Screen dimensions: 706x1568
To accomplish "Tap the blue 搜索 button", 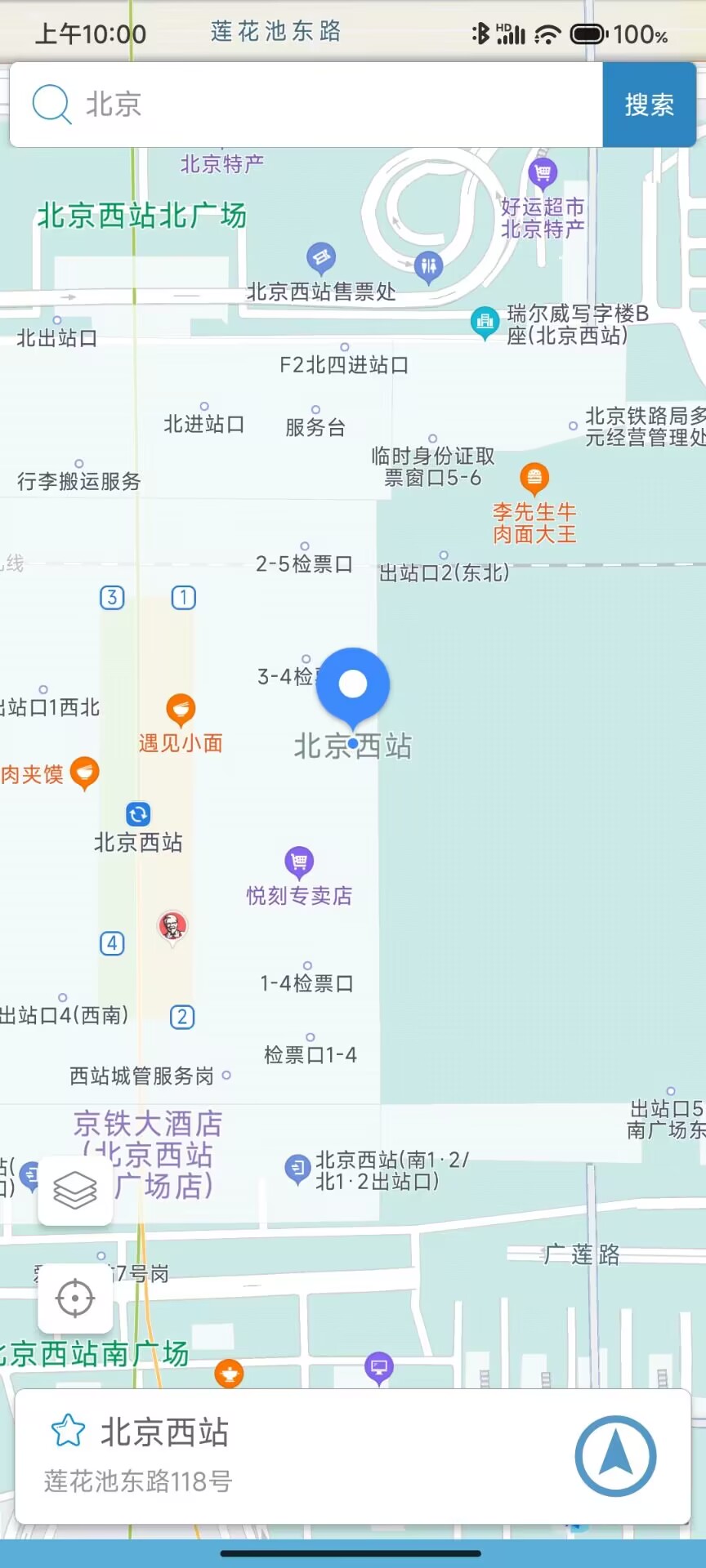I will [x=649, y=105].
